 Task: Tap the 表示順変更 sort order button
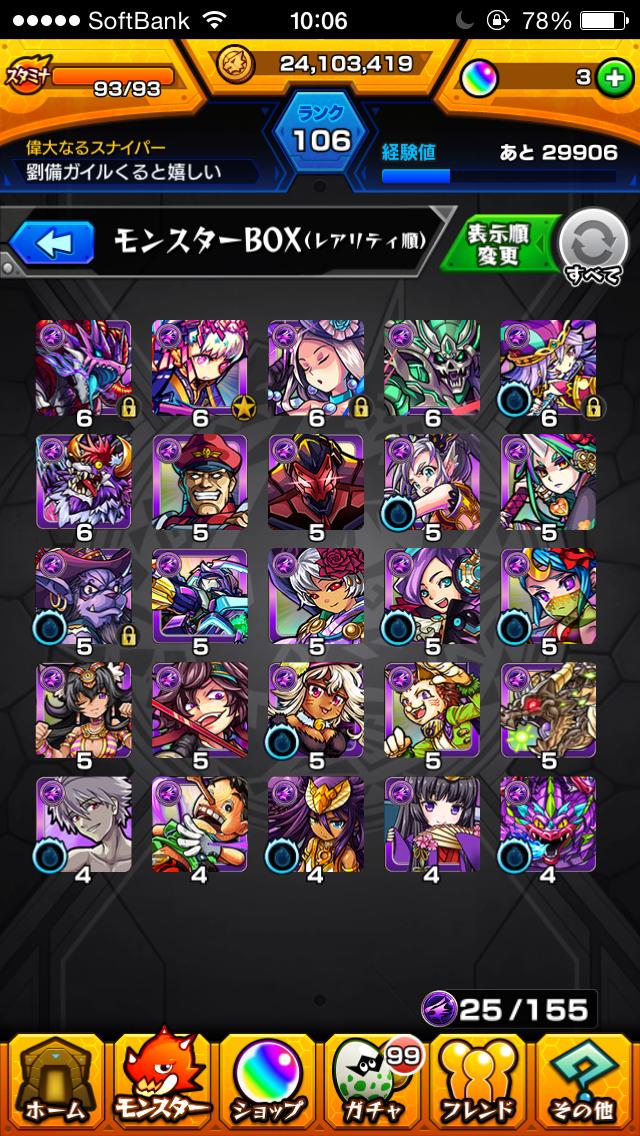(498, 243)
